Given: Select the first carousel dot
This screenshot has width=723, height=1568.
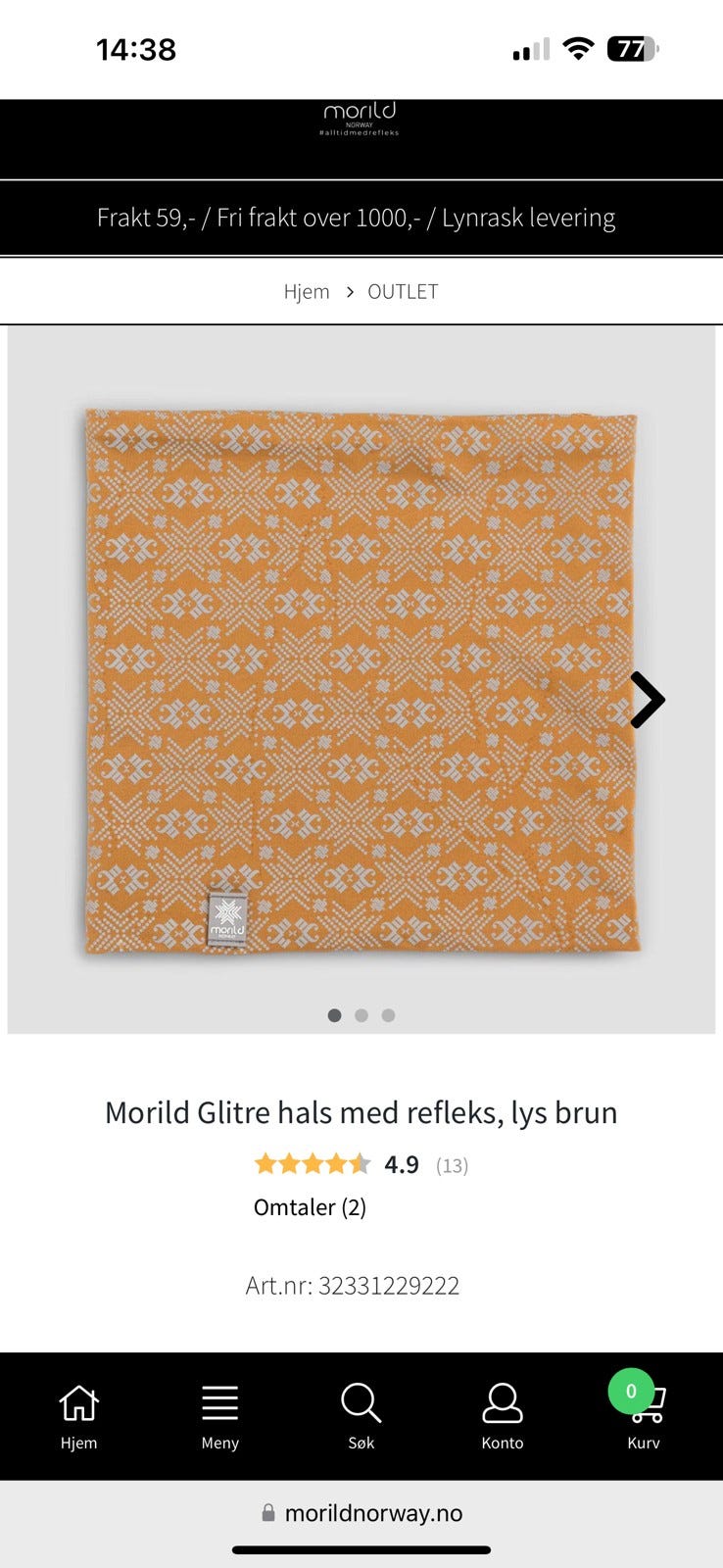Looking at the screenshot, I should pyautogui.click(x=334, y=1015).
